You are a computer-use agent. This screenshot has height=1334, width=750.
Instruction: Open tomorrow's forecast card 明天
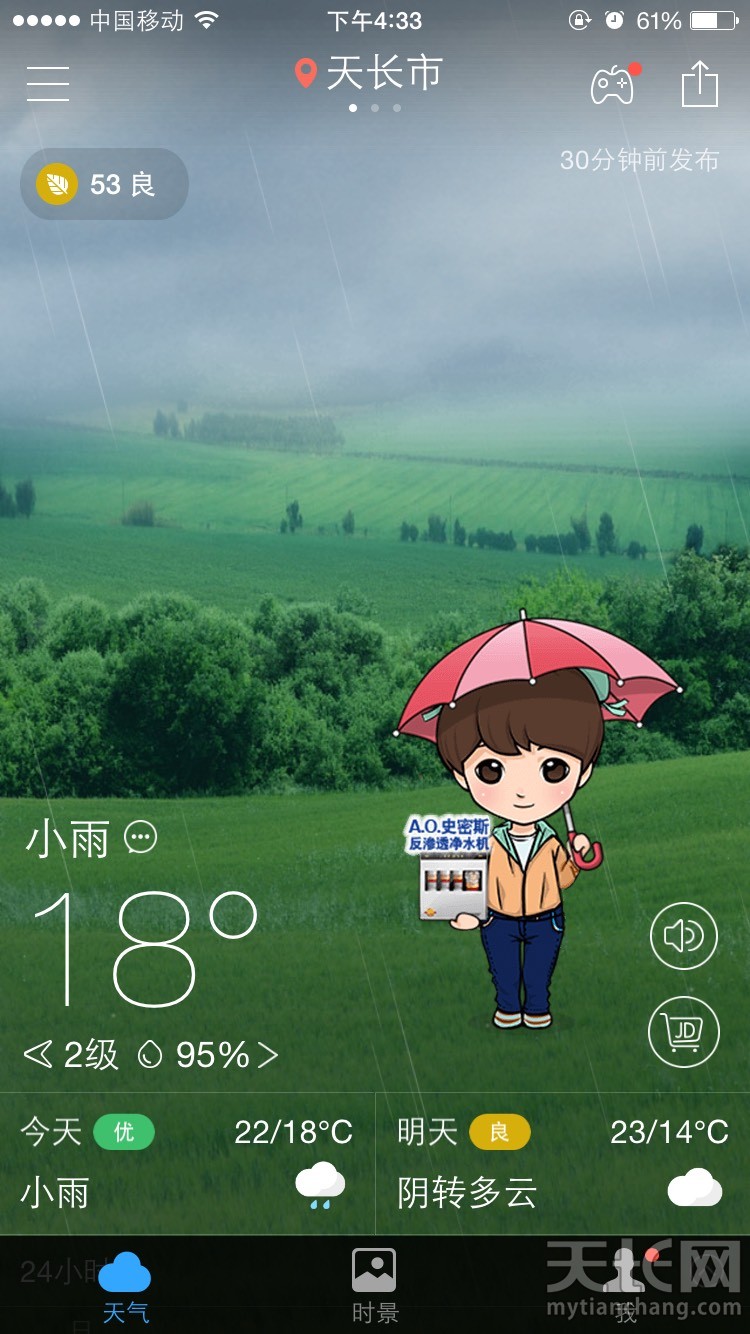point(563,1163)
